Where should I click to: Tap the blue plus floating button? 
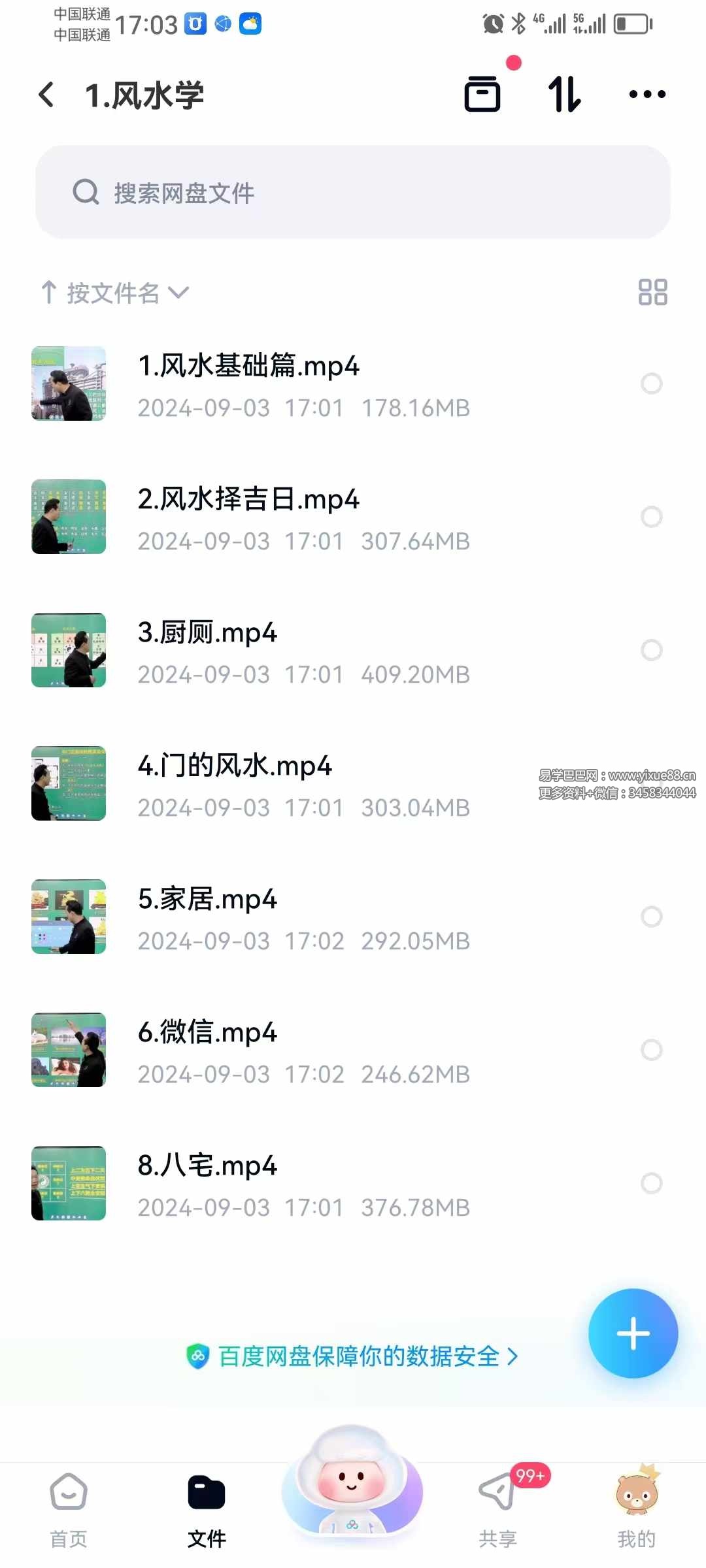633,1333
